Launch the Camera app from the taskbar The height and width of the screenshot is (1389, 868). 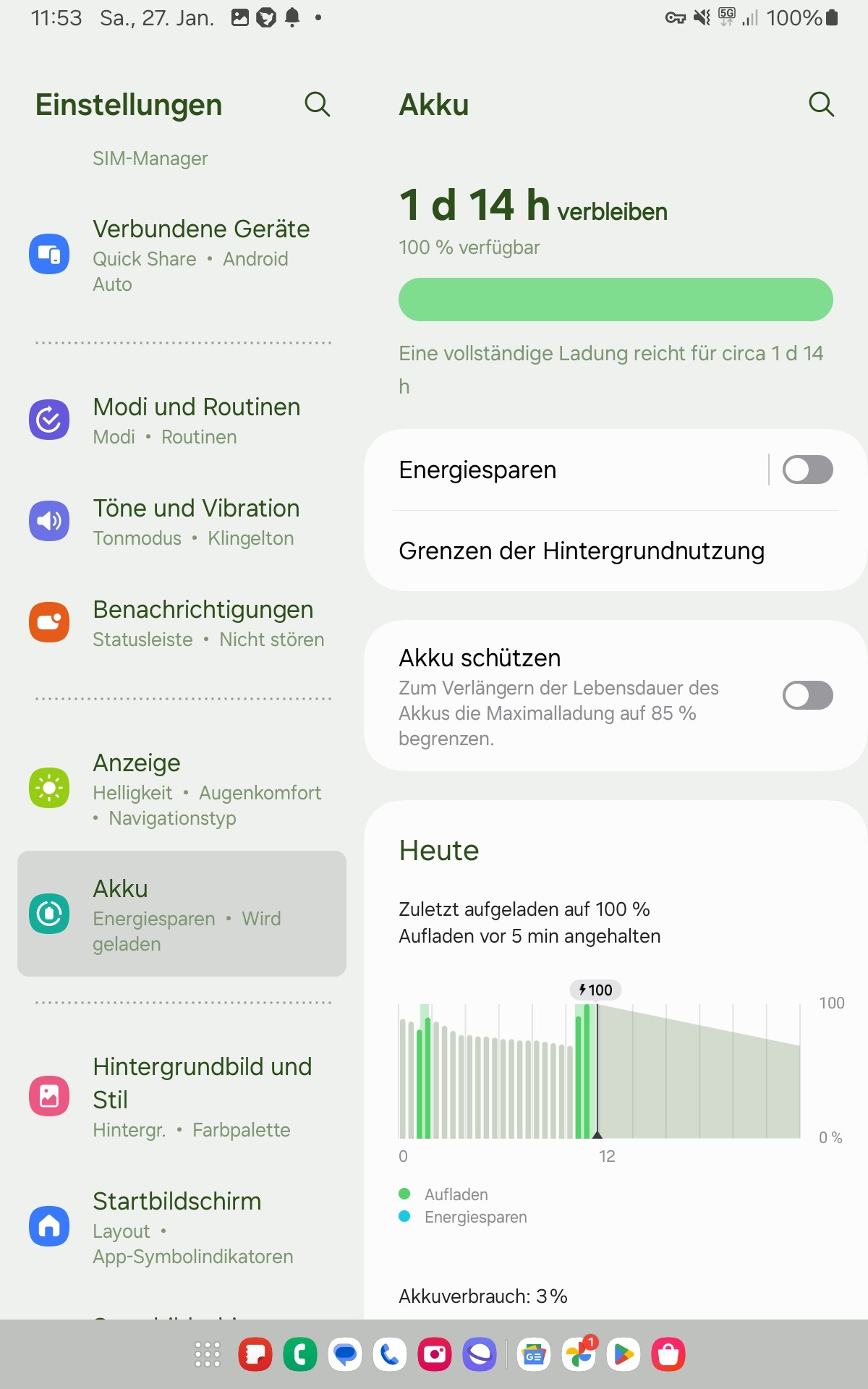pos(435,1354)
